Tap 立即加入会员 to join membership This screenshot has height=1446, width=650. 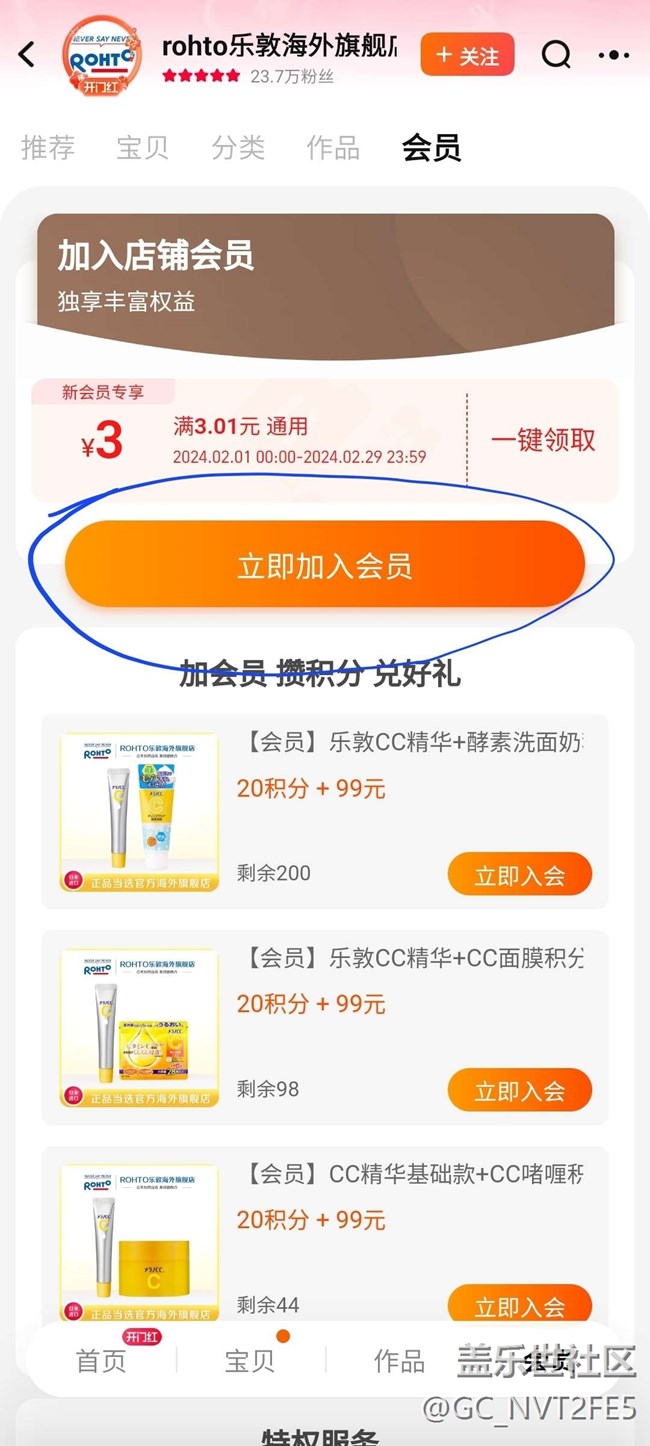click(x=325, y=565)
